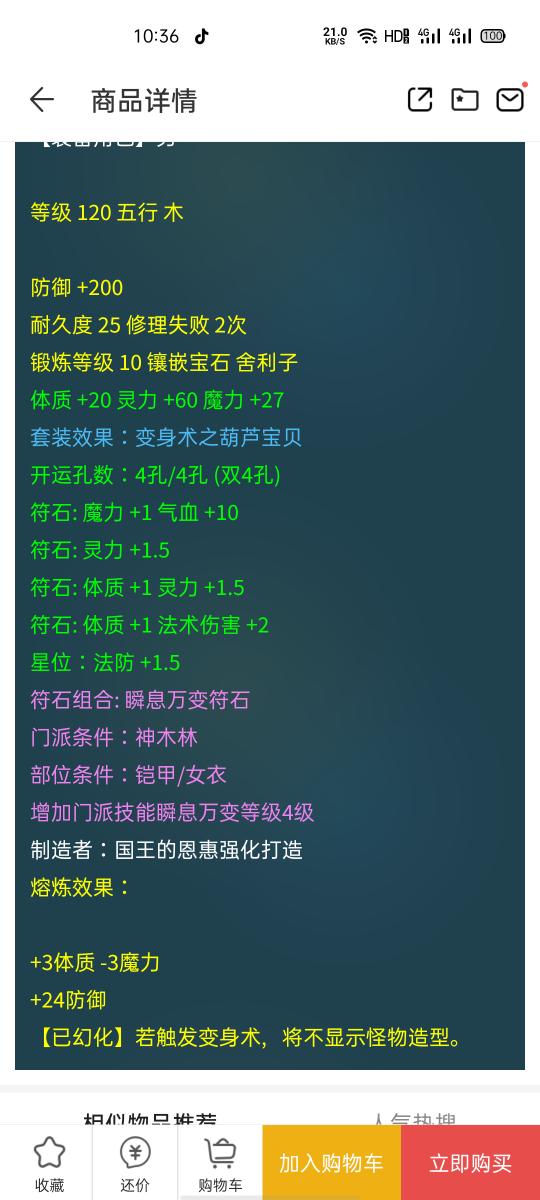Tap 还价 to bargain the price
Viewport: 540px width, 1200px height.
pos(135,1163)
